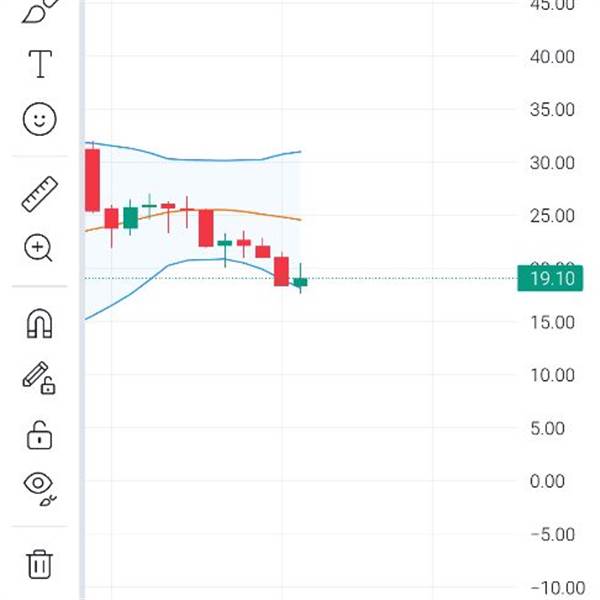Hide all drawings with eye icon
This screenshot has width=600, height=600.
(39, 486)
